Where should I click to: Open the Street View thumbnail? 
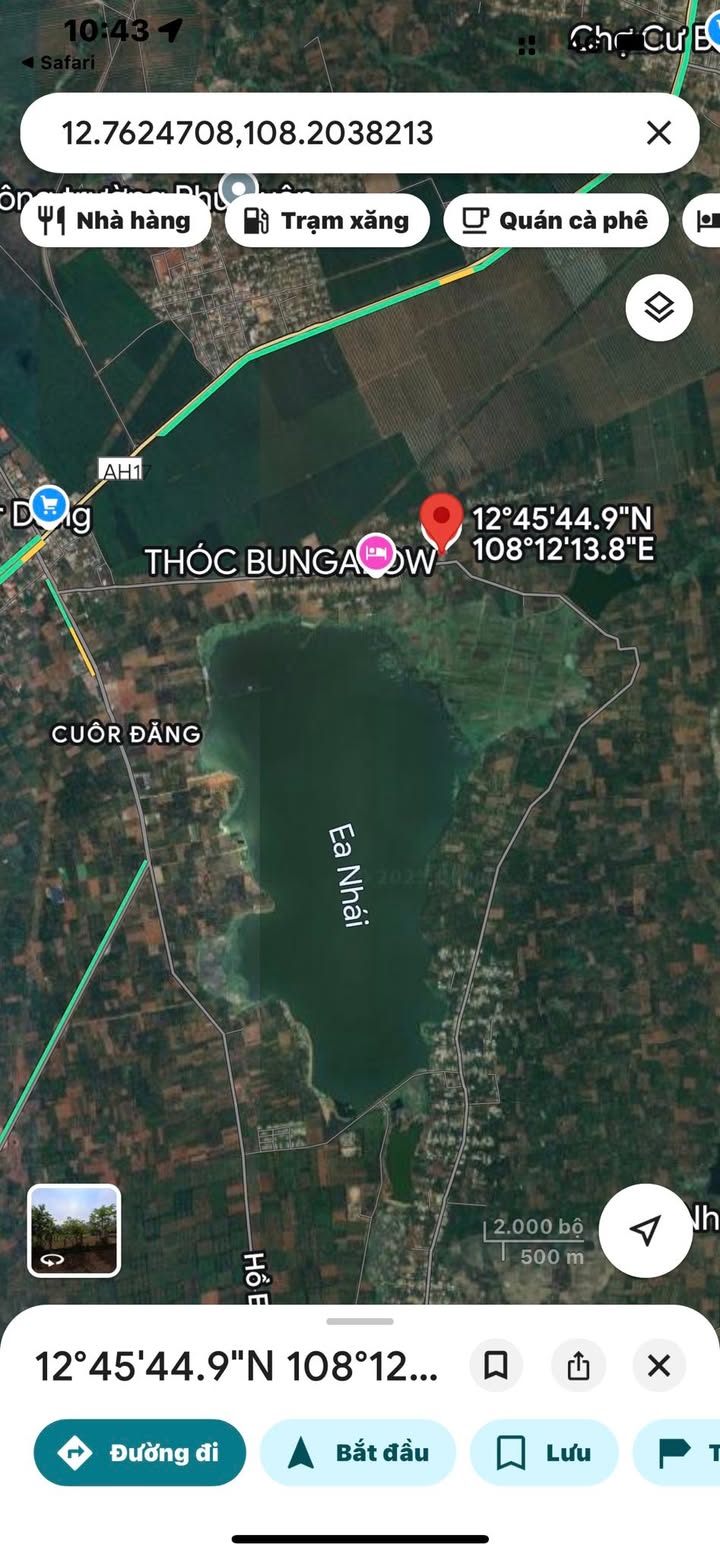pos(74,1231)
